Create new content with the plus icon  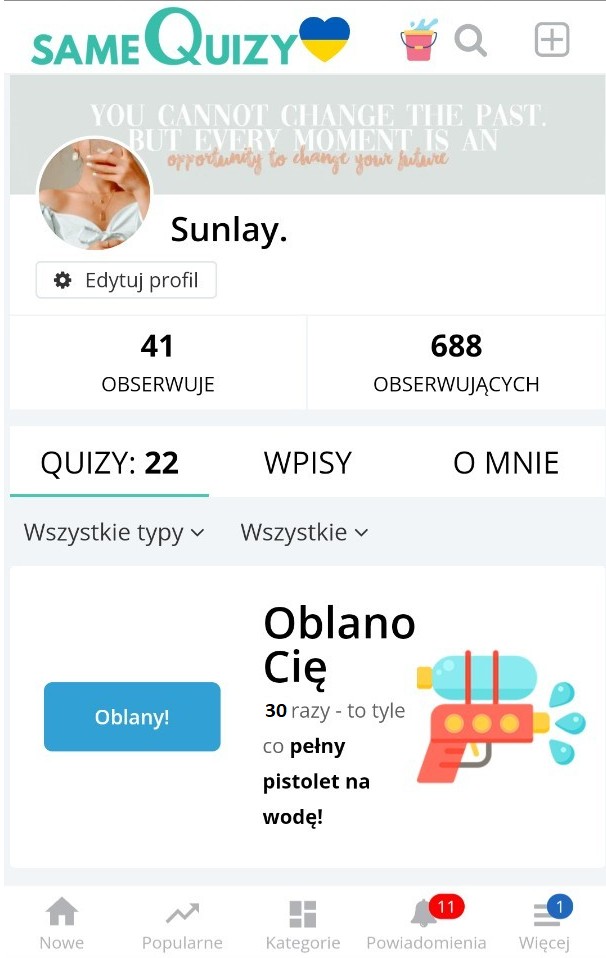click(552, 41)
